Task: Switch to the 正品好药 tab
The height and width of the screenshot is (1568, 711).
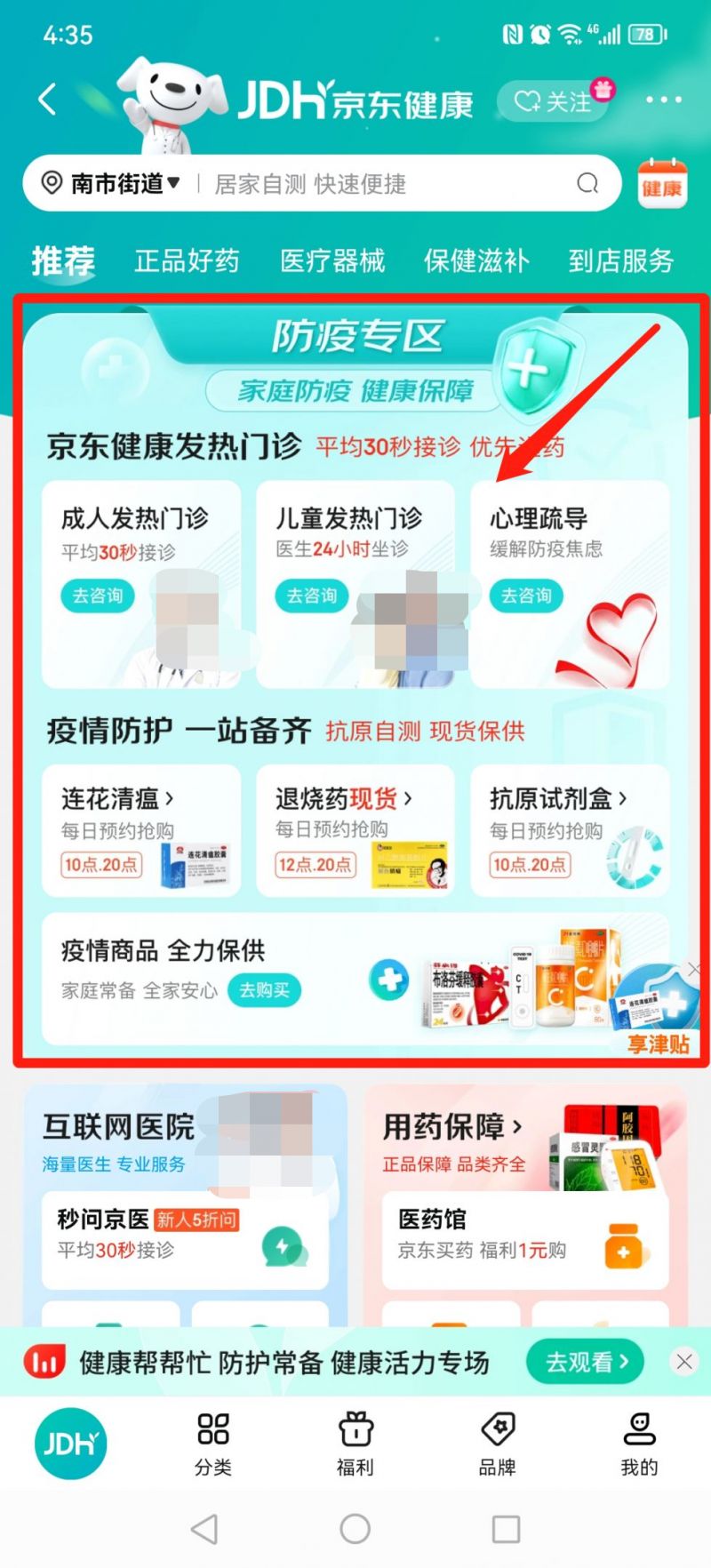Action: click(187, 260)
